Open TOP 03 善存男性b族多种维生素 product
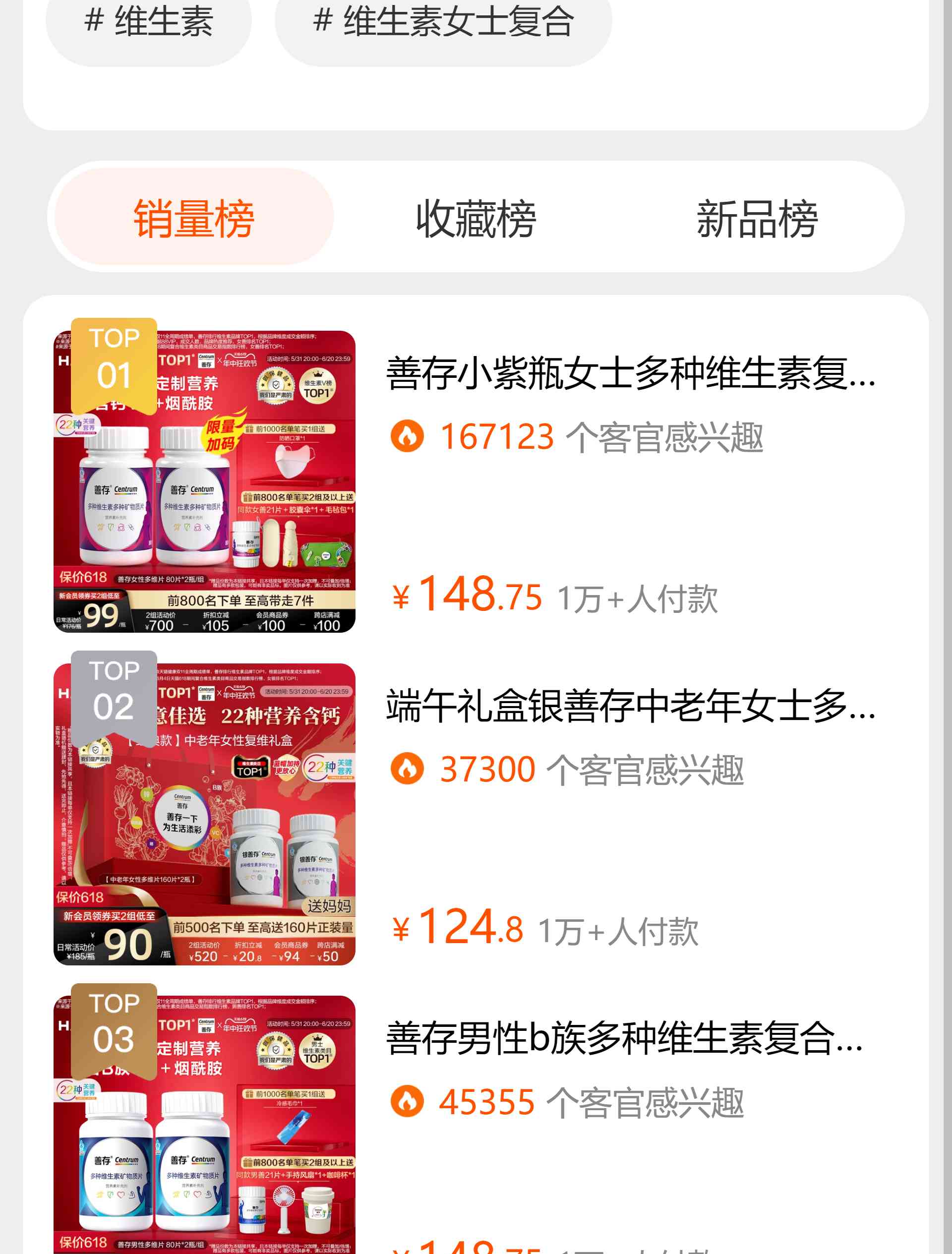Image resolution: width=952 pixels, height=1254 pixels. click(624, 1039)
